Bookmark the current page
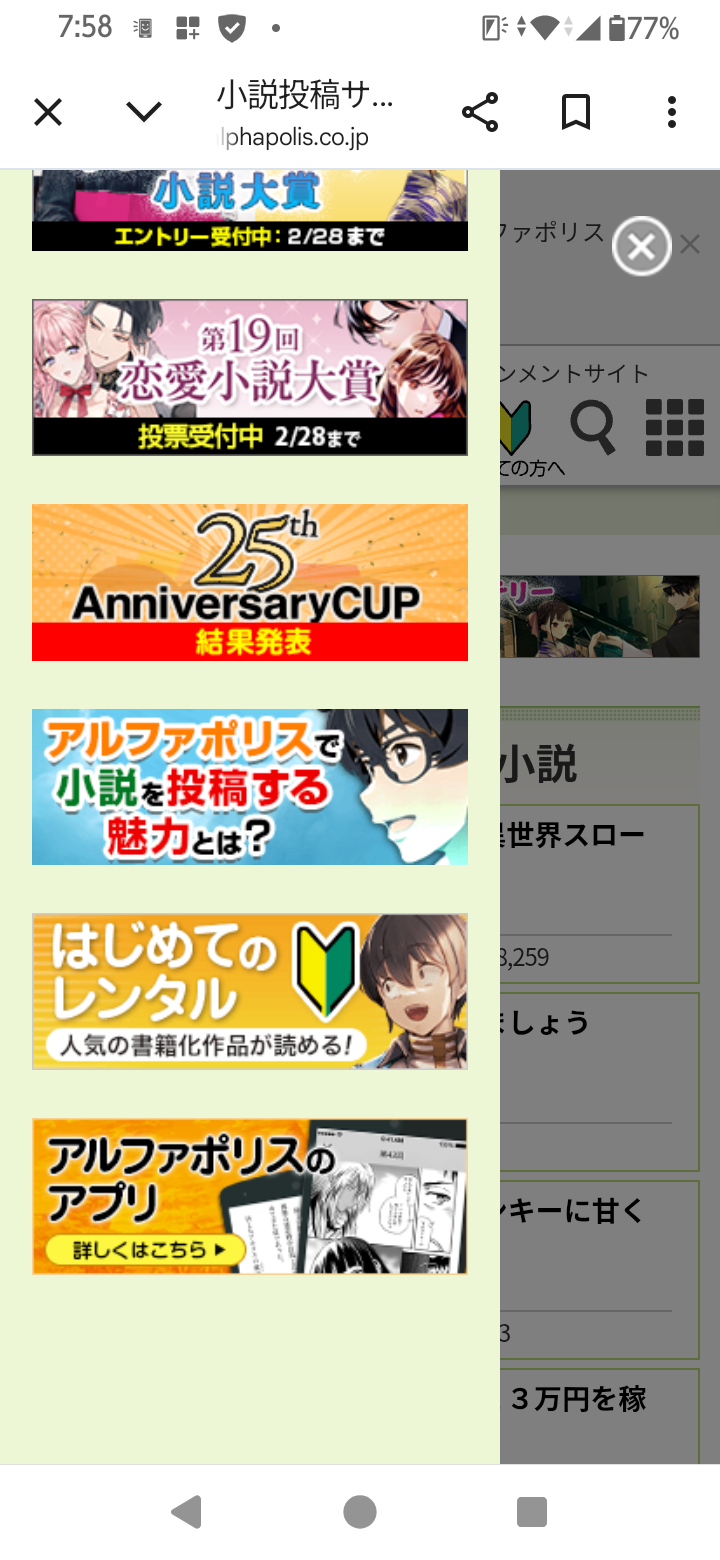The height and width of the screenshot is (1560, 720). (x=576, y=112)
